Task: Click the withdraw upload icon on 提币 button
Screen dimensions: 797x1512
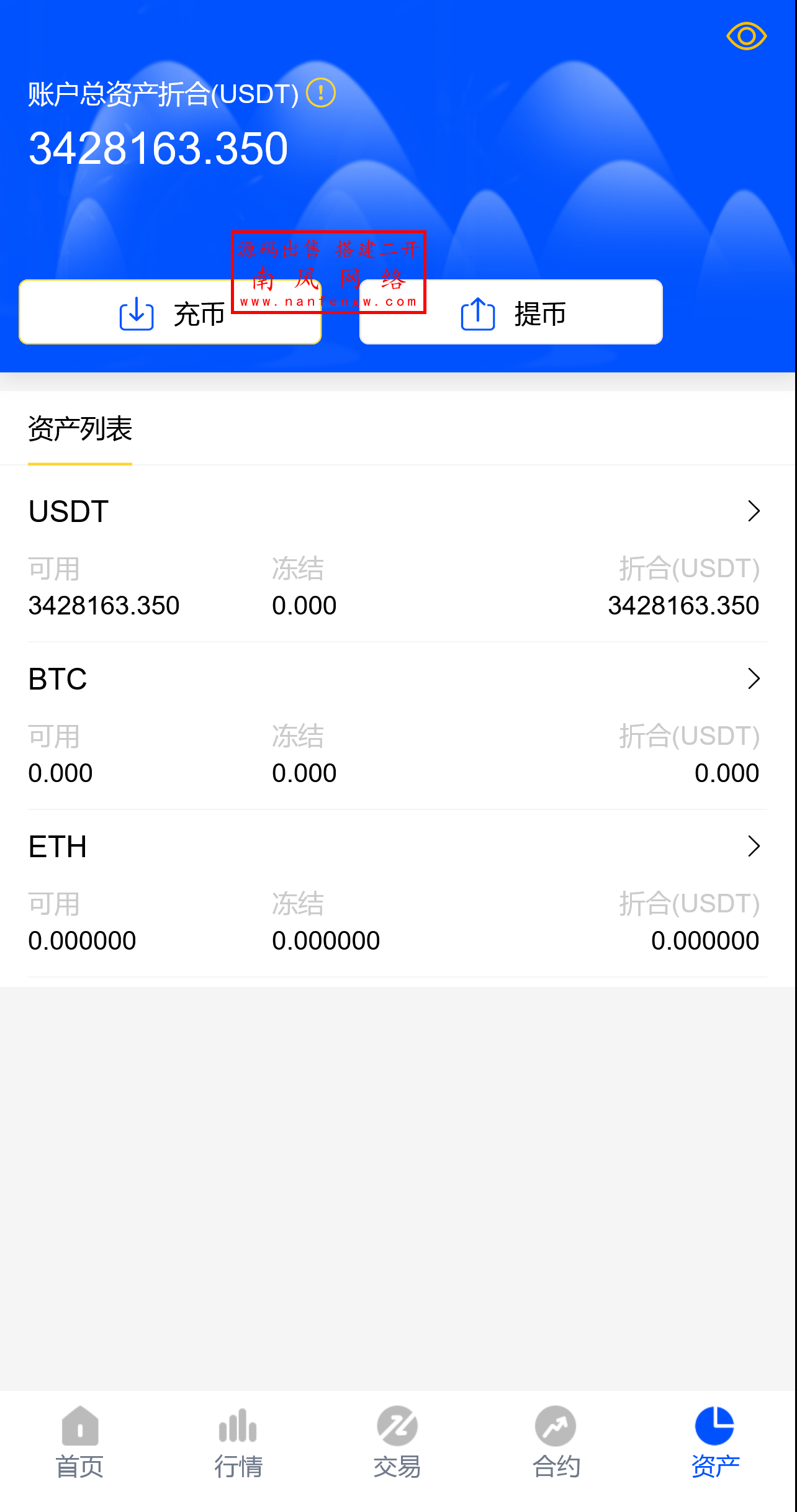Action: [477, 312]
